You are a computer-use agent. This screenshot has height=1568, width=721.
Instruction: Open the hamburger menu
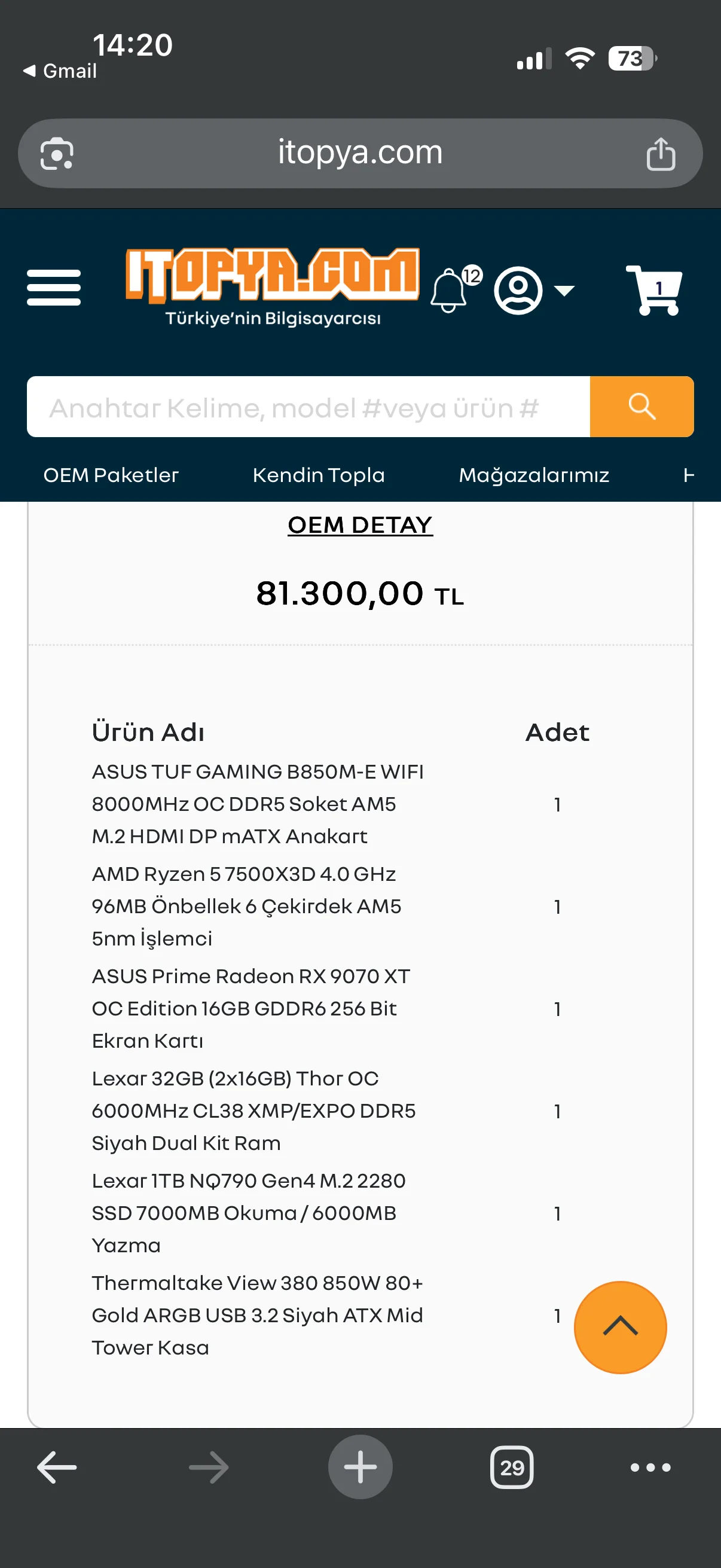(x=54, y=287)
